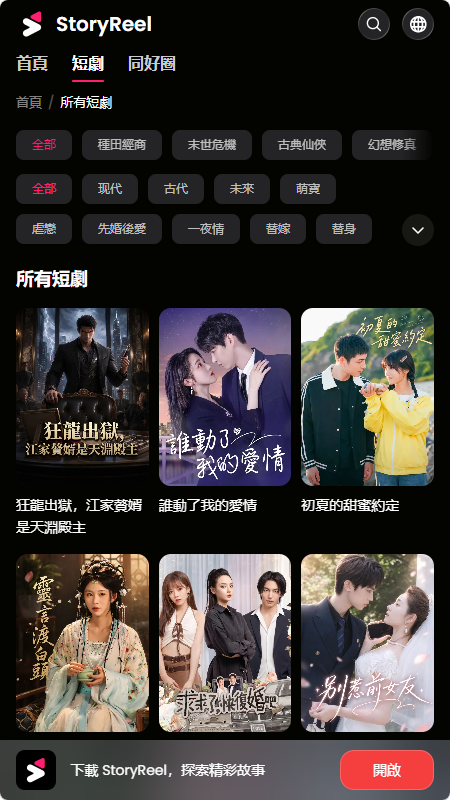Choose the 先婚後愛 tag chip
This screenshot has height=800, width=450.
[122, 229]
